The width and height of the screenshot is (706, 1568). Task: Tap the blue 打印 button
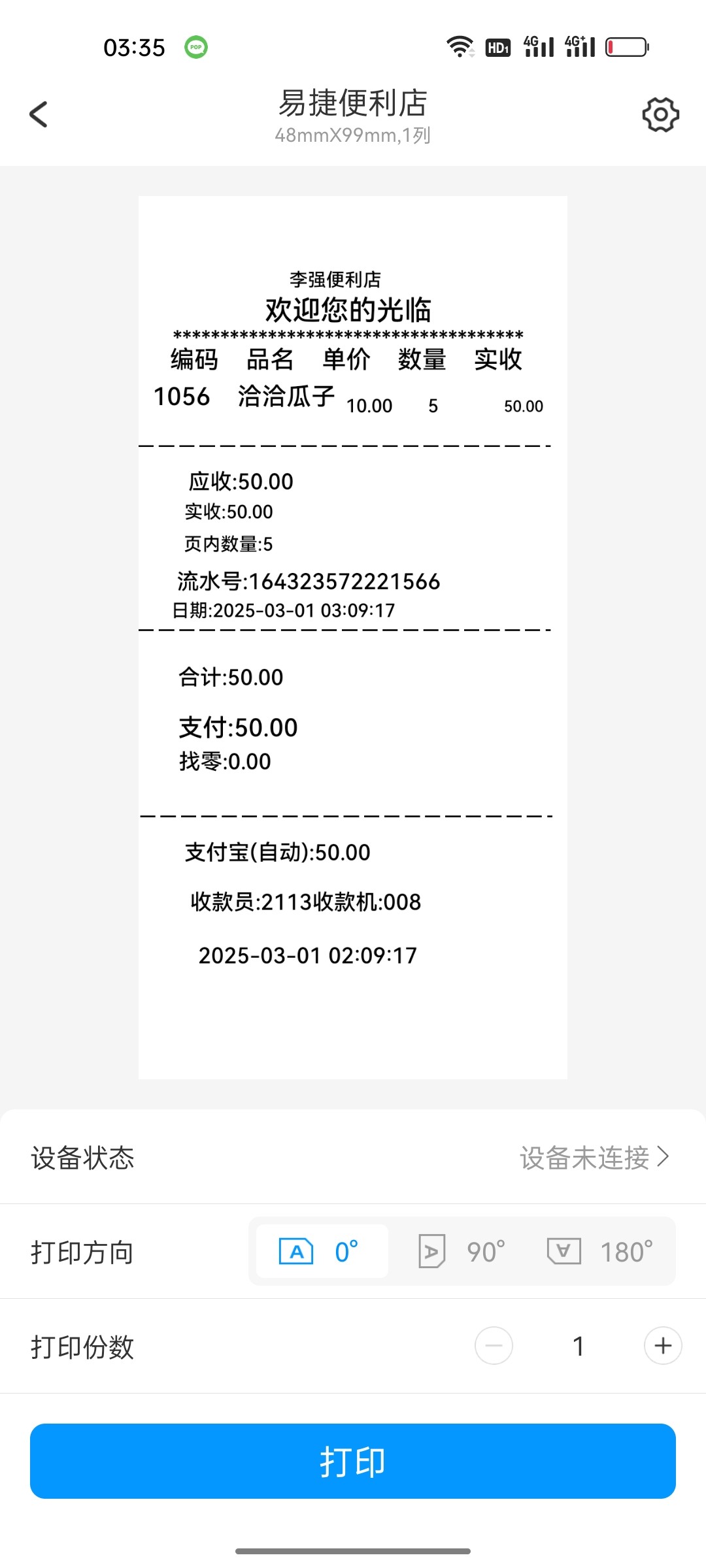[x=353, y=1462]
